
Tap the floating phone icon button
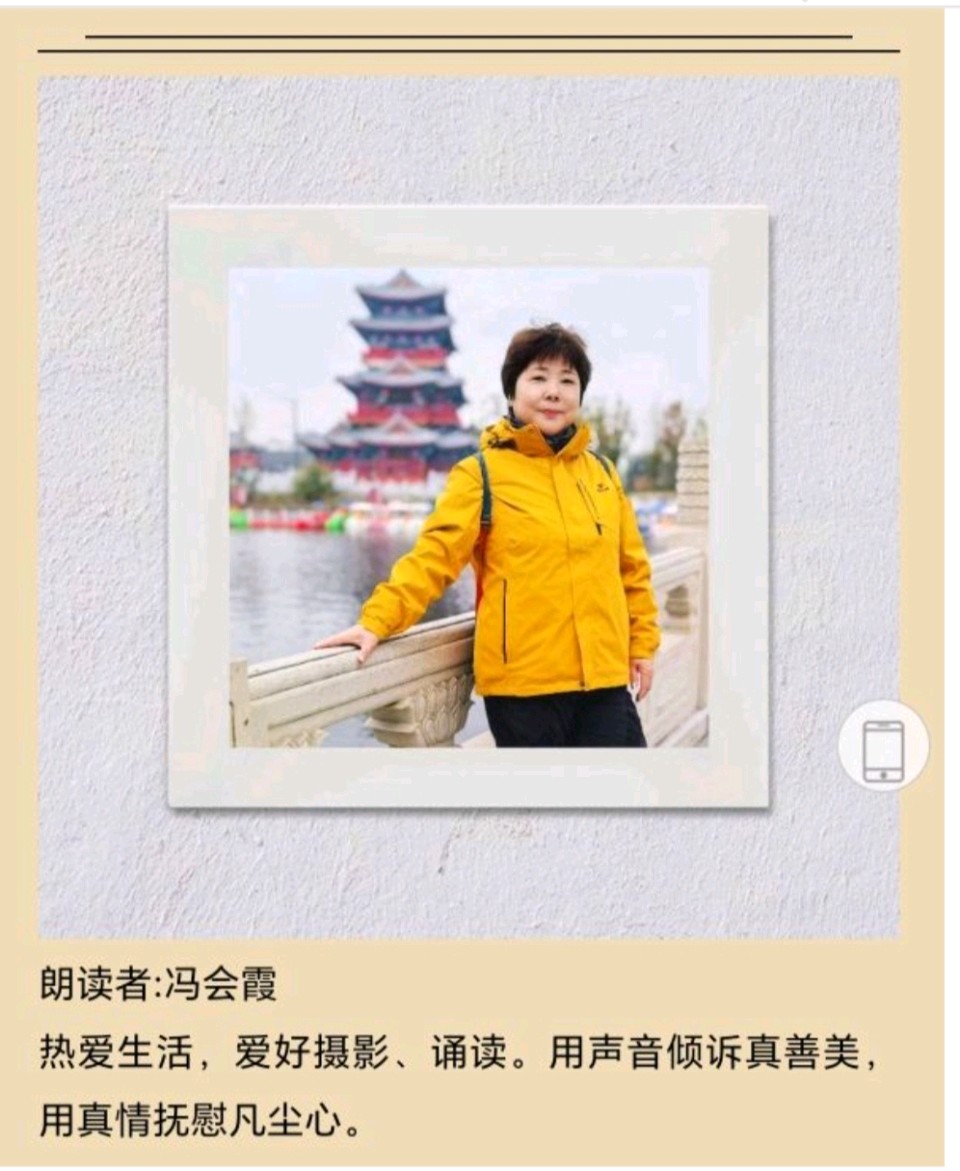pyautogui.click(x=883, y=746)
